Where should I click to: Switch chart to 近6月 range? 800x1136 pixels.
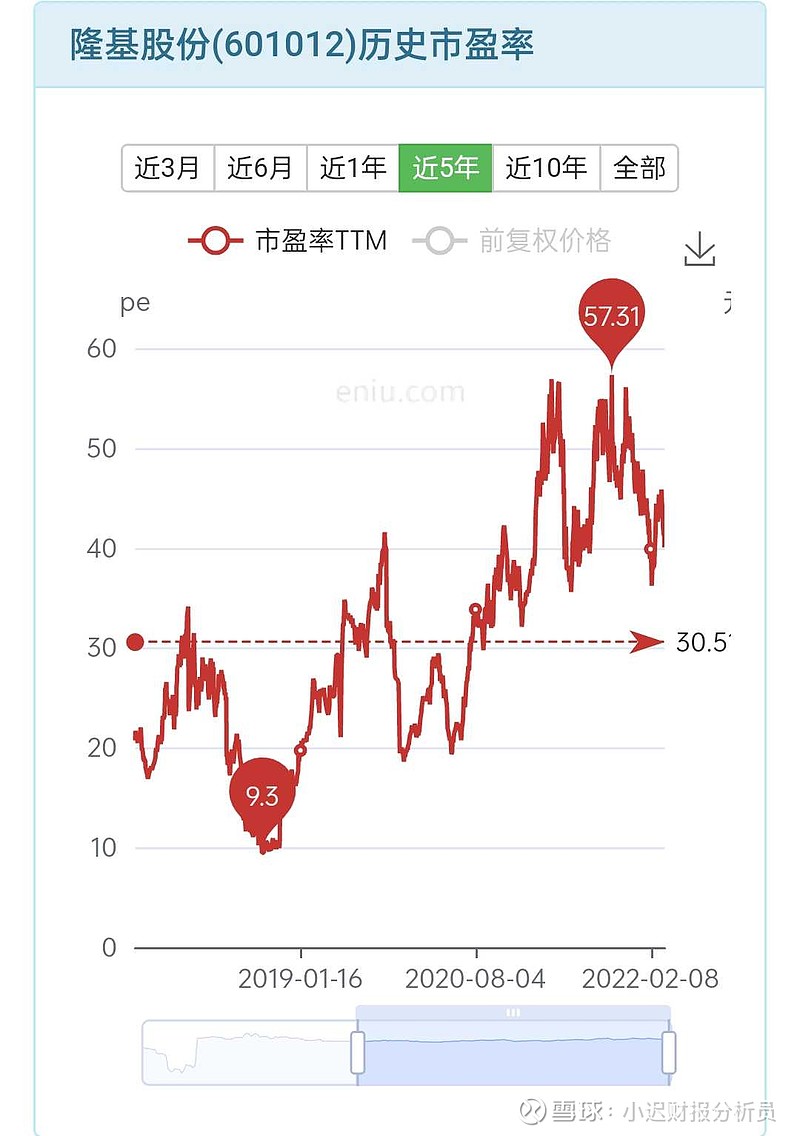[260, 168]
